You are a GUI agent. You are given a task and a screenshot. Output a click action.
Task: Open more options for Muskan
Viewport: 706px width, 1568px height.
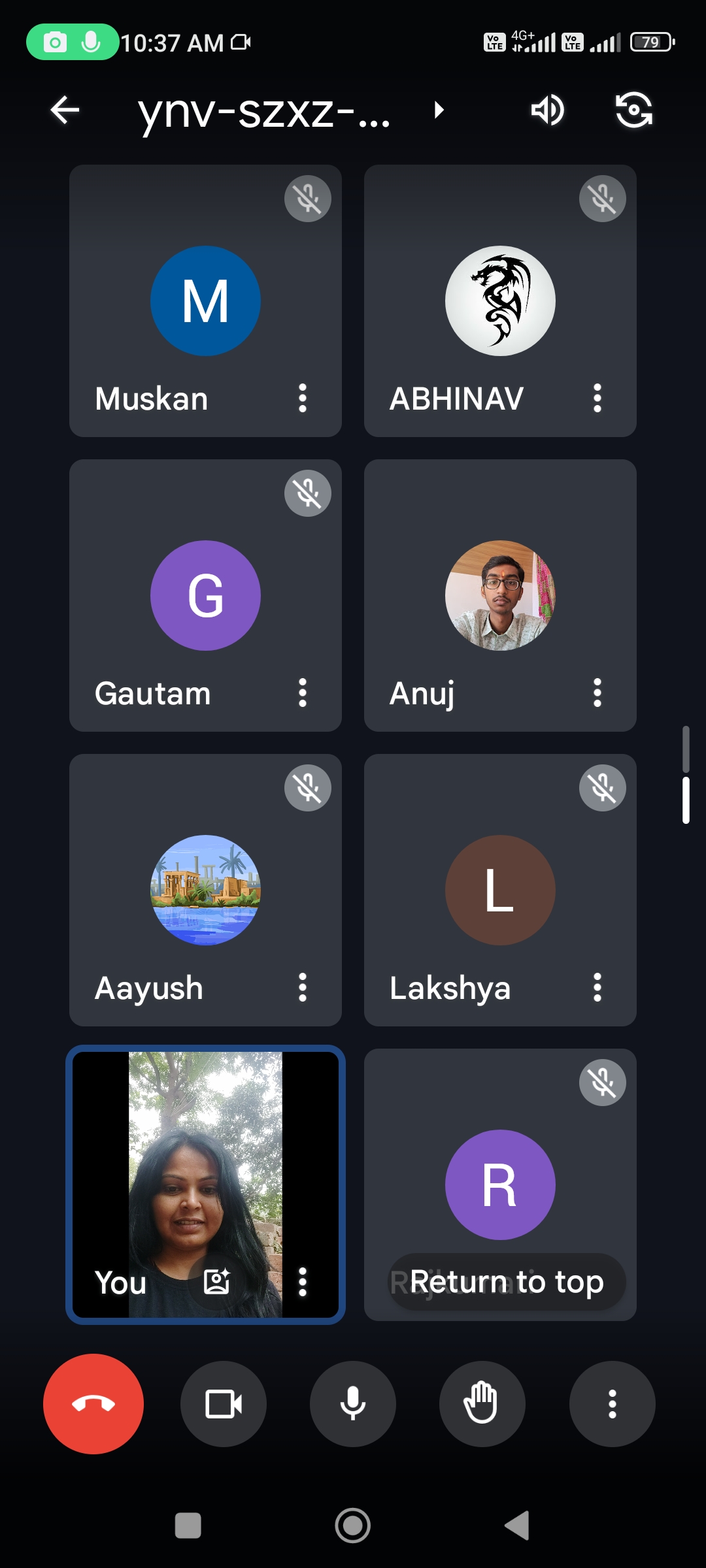tap(303, 398)
